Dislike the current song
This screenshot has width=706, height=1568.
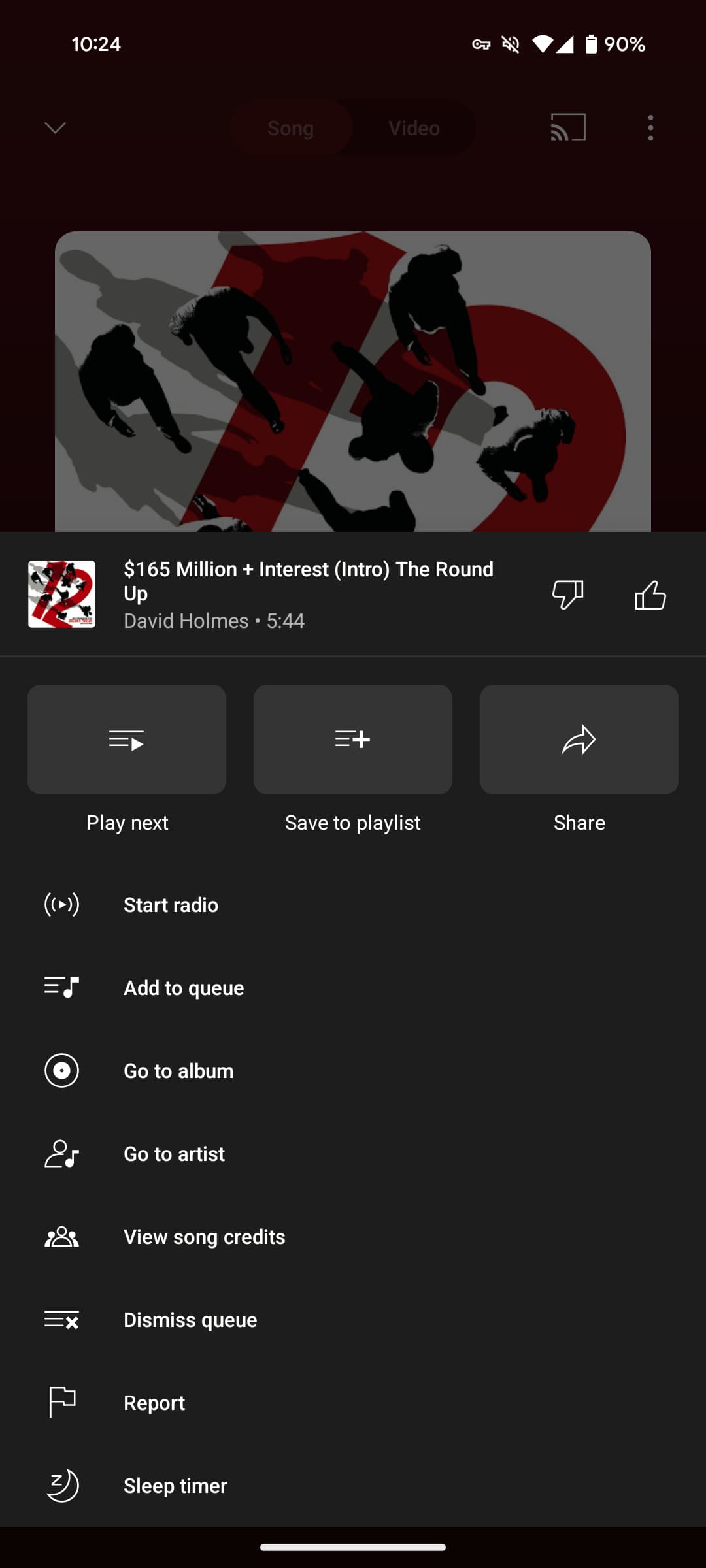click(567, 594)
